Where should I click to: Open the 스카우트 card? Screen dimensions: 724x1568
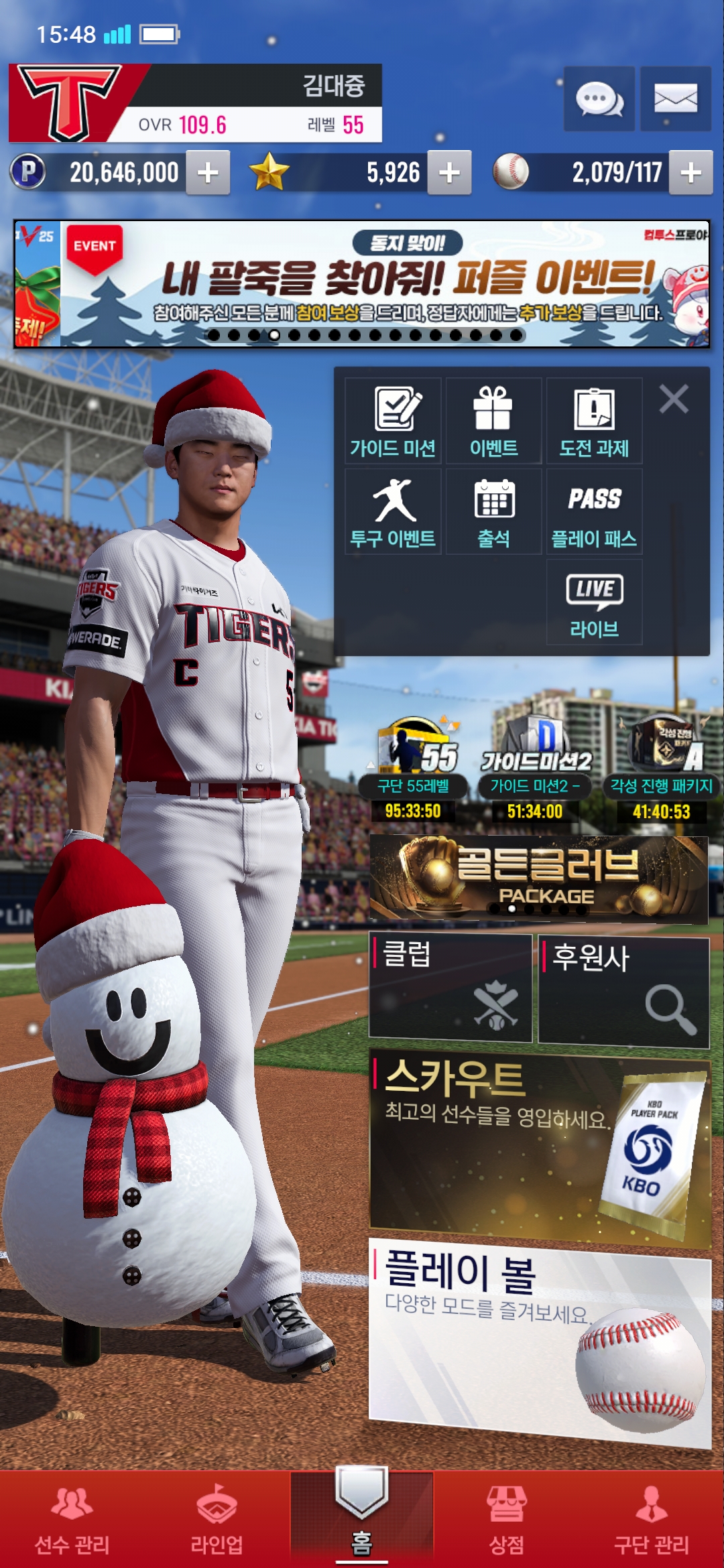tap(539, 1147)
